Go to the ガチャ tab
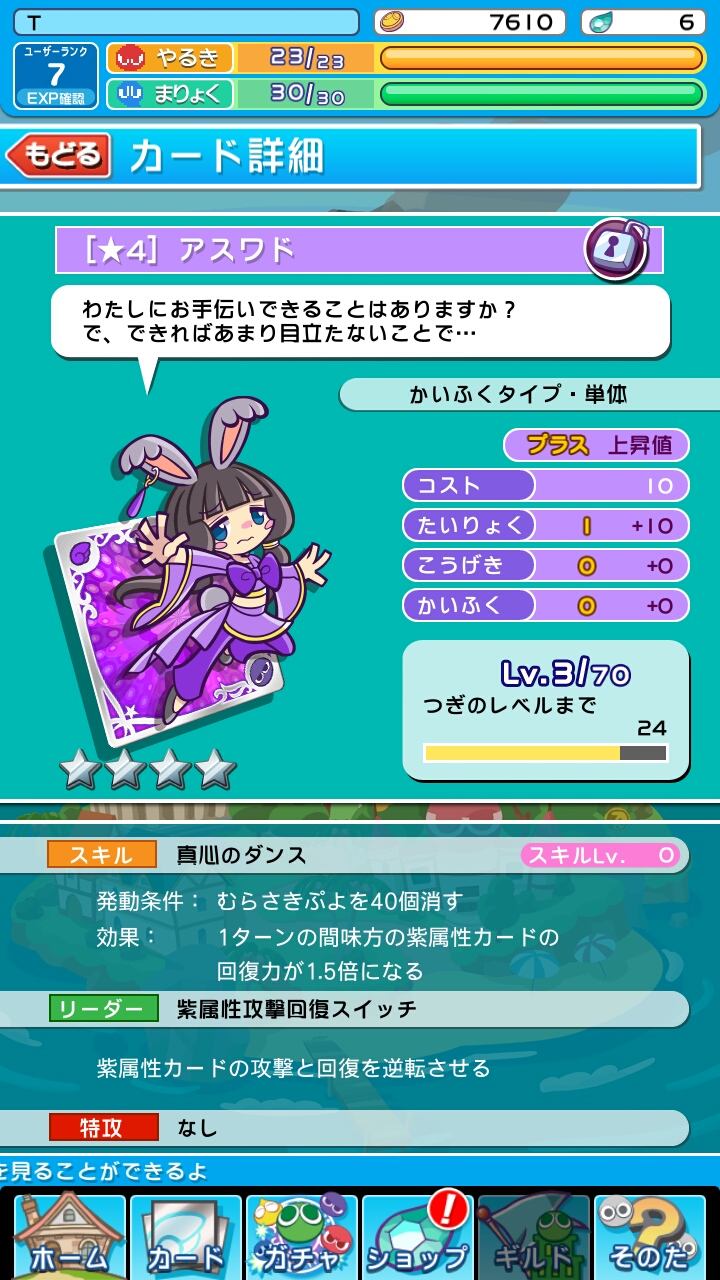This screenshot has height=1280, width=720. [x=301, y=1238]
